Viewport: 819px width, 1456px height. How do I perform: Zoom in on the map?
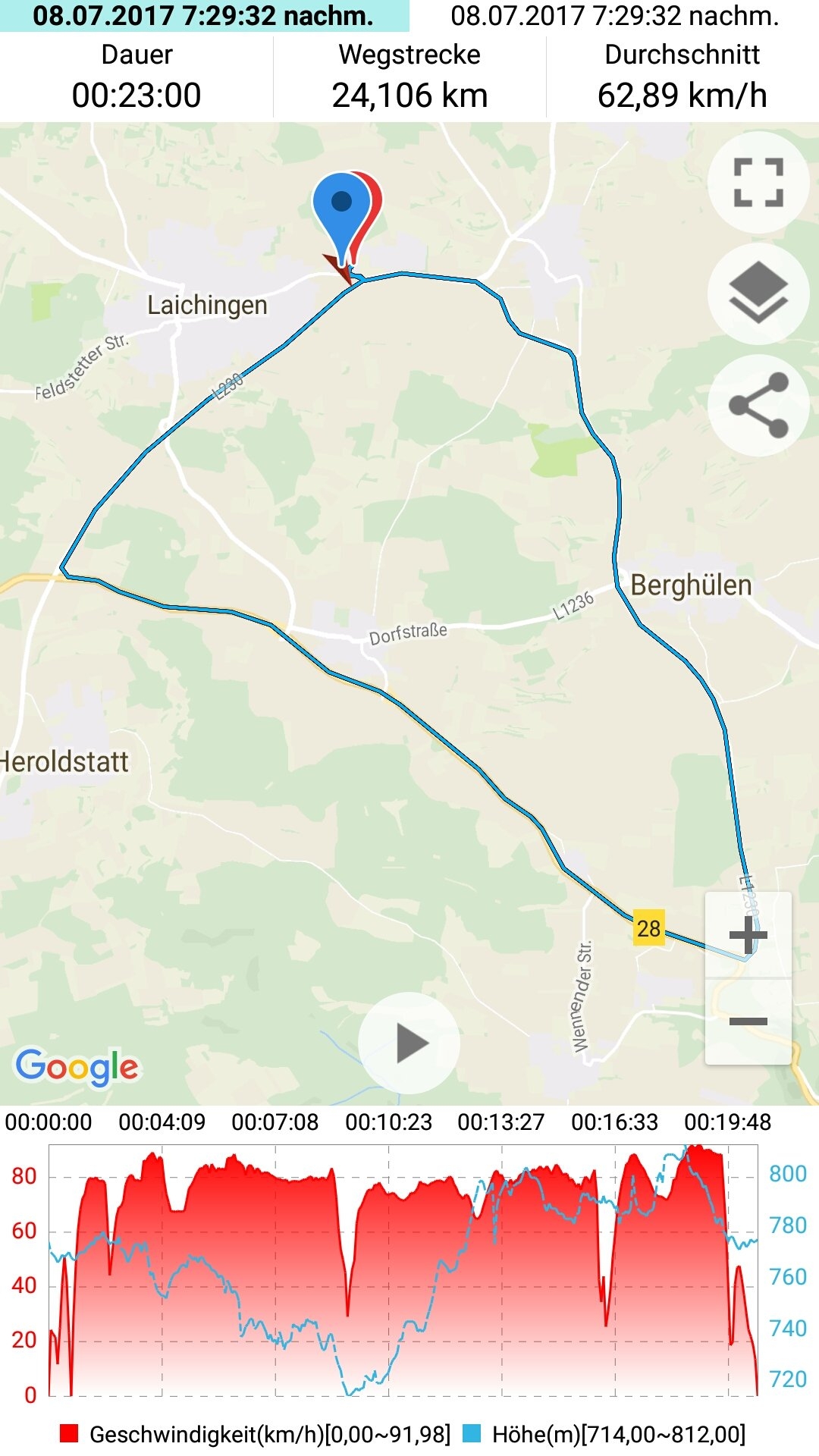pyautogui.click(x=748, y=935)
